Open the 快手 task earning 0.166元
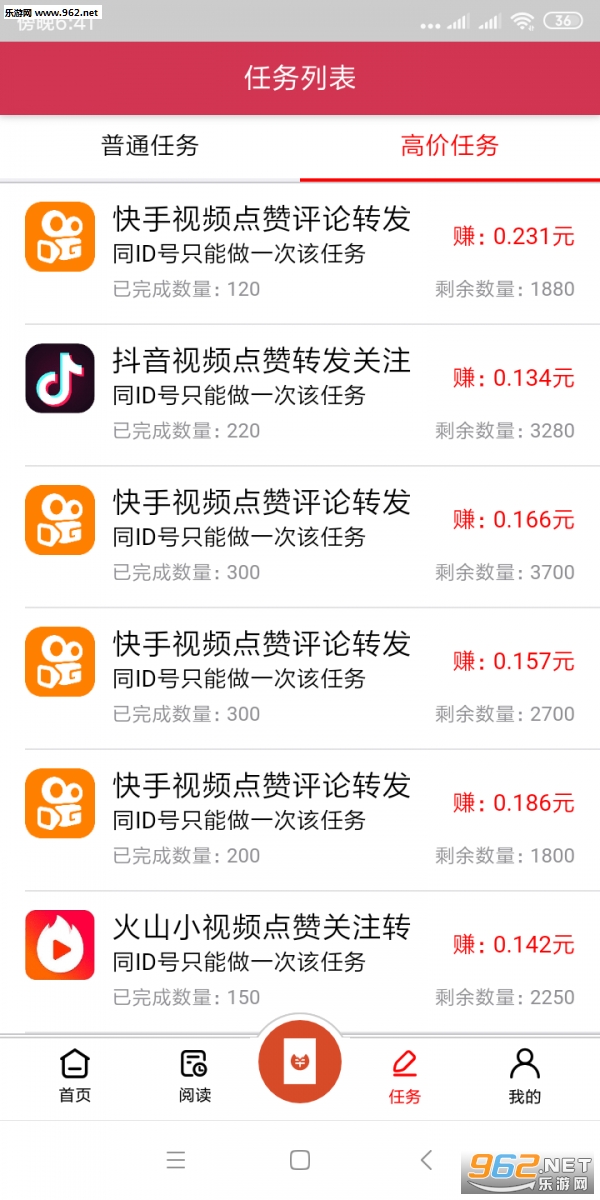Image resolution: width=600 pixels, height=1200 pixels. [x=300, y=537]
